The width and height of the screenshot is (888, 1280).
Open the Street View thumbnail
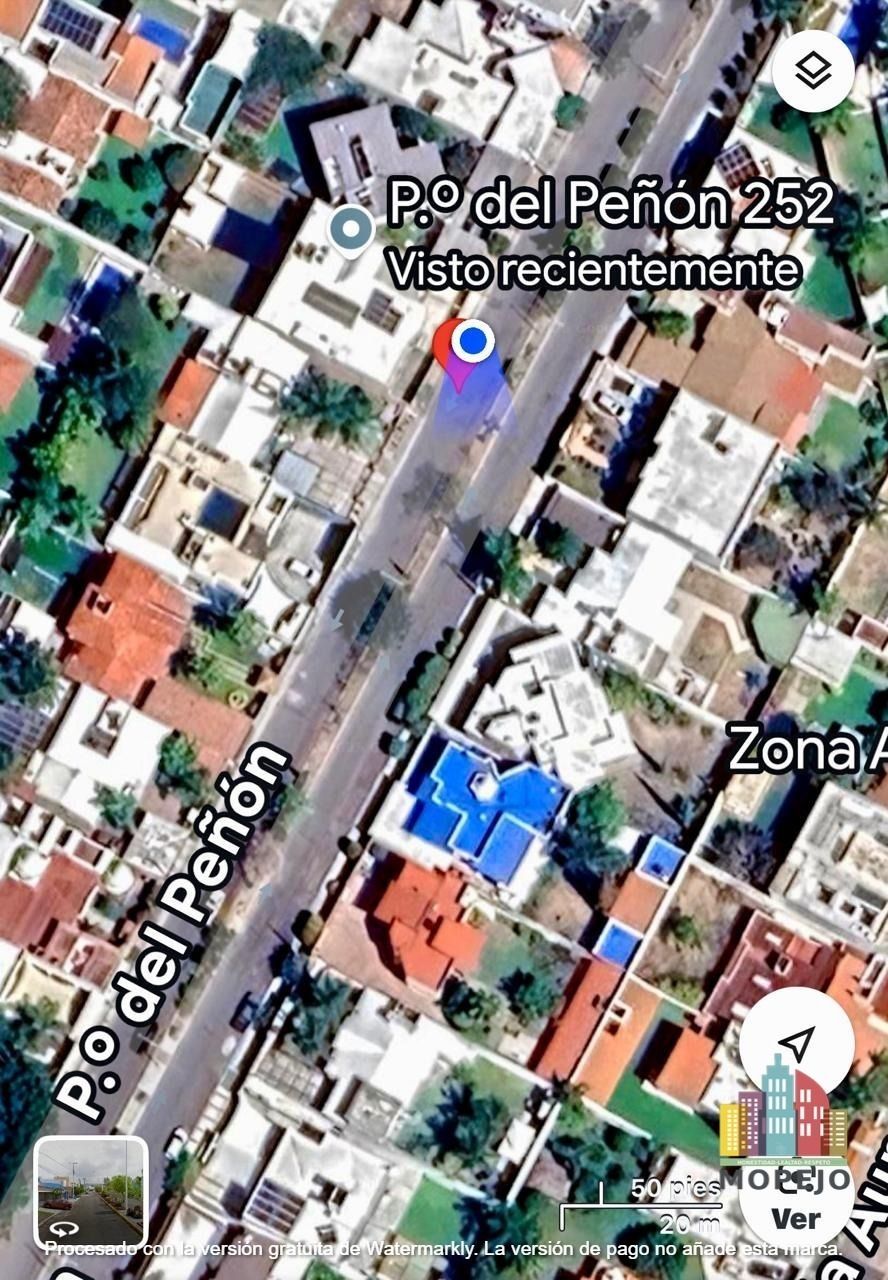(91, 1192)
